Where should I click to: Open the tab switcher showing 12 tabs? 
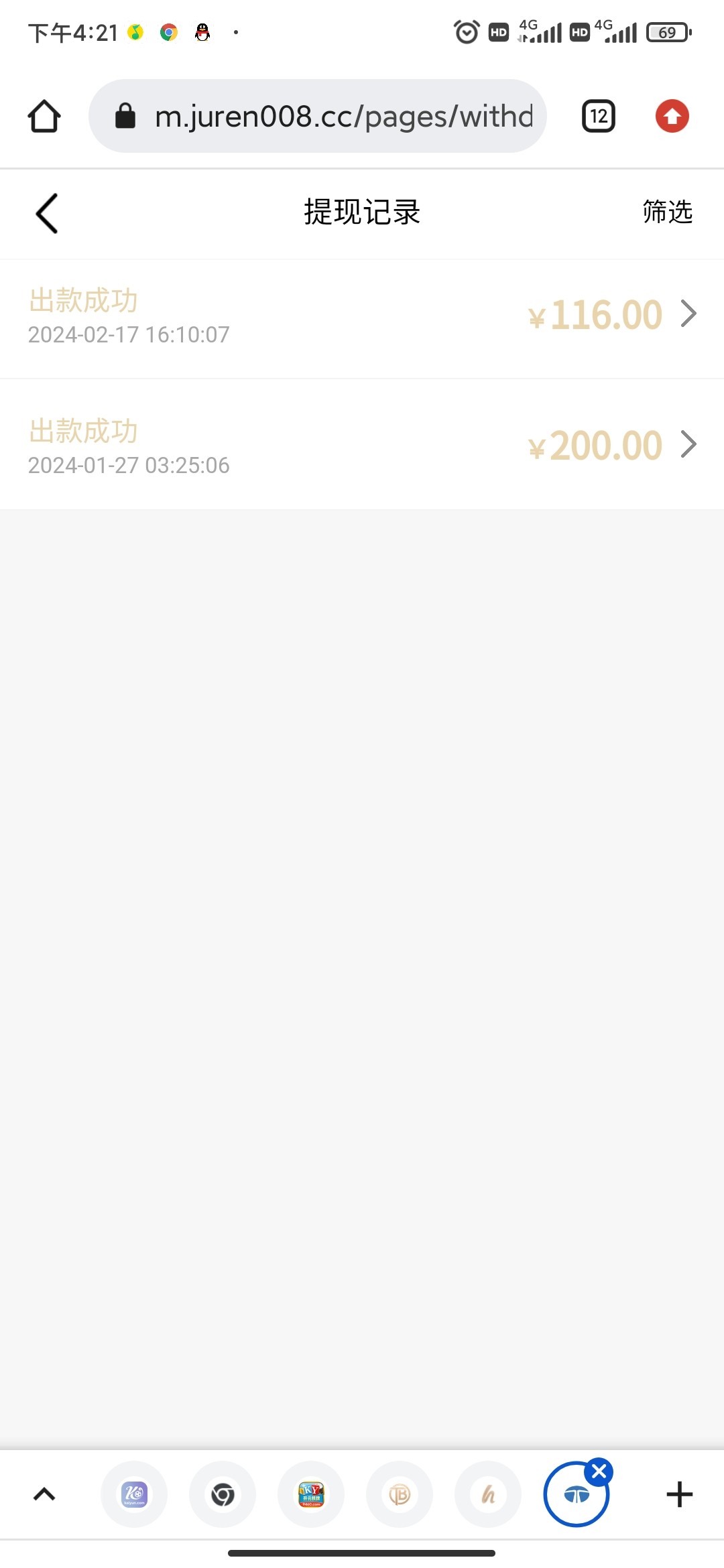pos(598,117)
